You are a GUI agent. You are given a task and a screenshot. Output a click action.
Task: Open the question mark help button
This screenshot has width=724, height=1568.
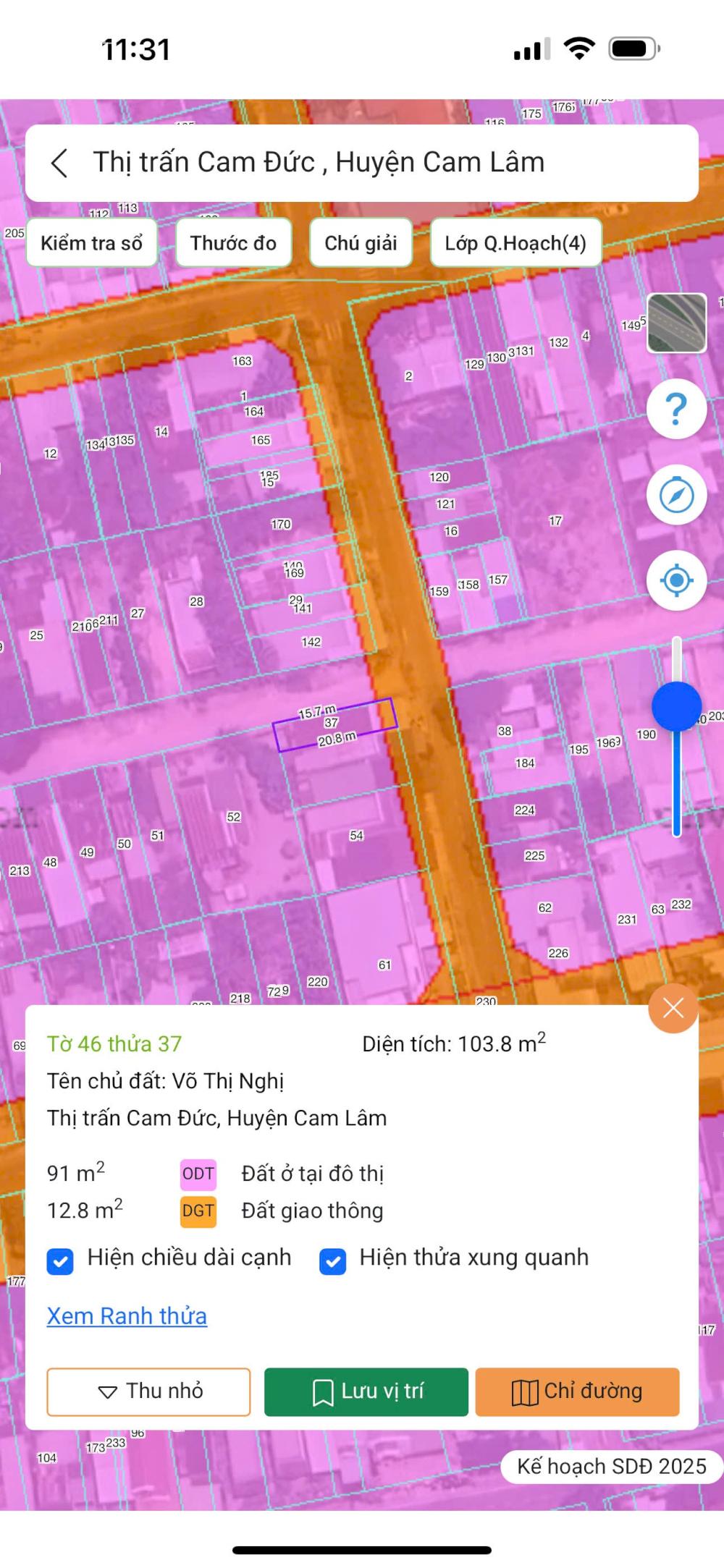(676, 410)
